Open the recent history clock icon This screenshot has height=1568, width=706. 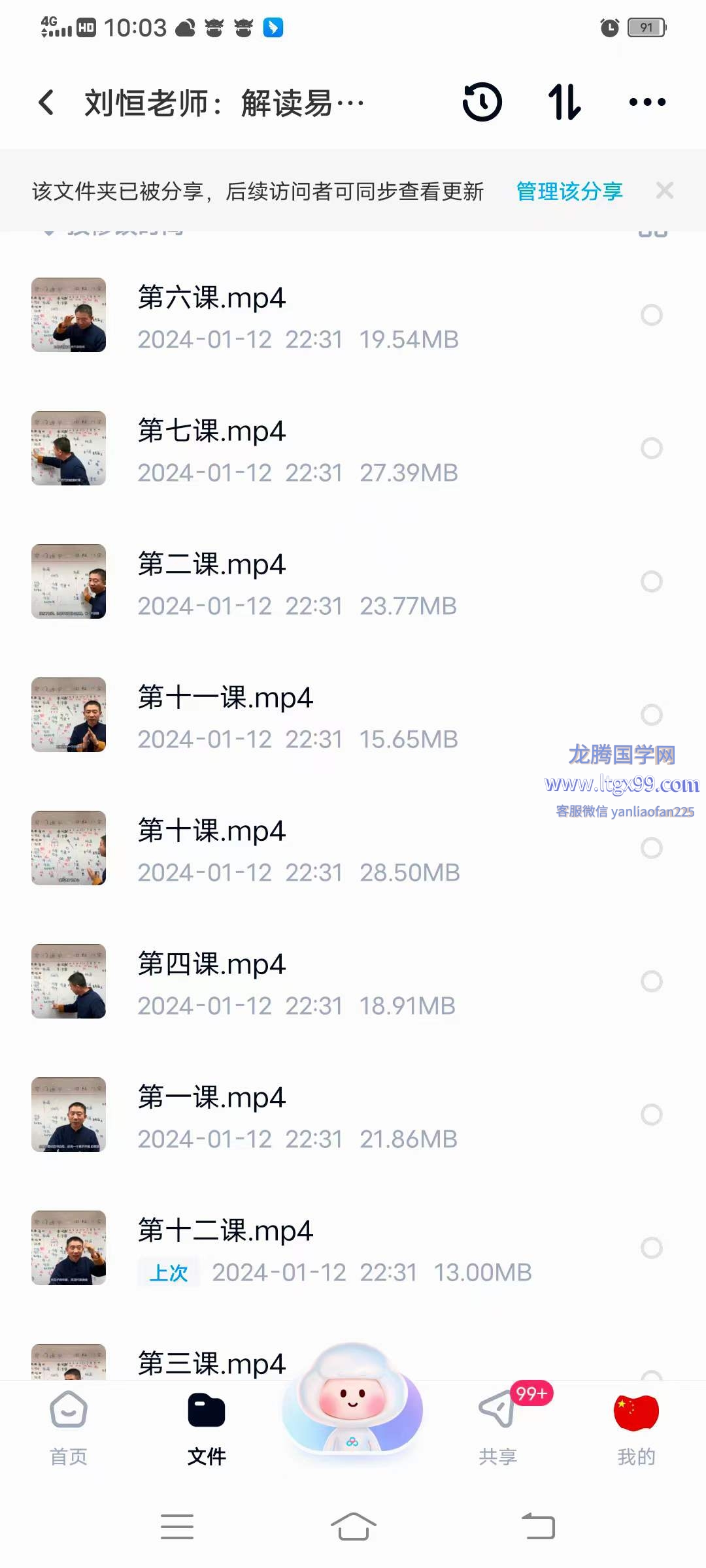[482, 103]
